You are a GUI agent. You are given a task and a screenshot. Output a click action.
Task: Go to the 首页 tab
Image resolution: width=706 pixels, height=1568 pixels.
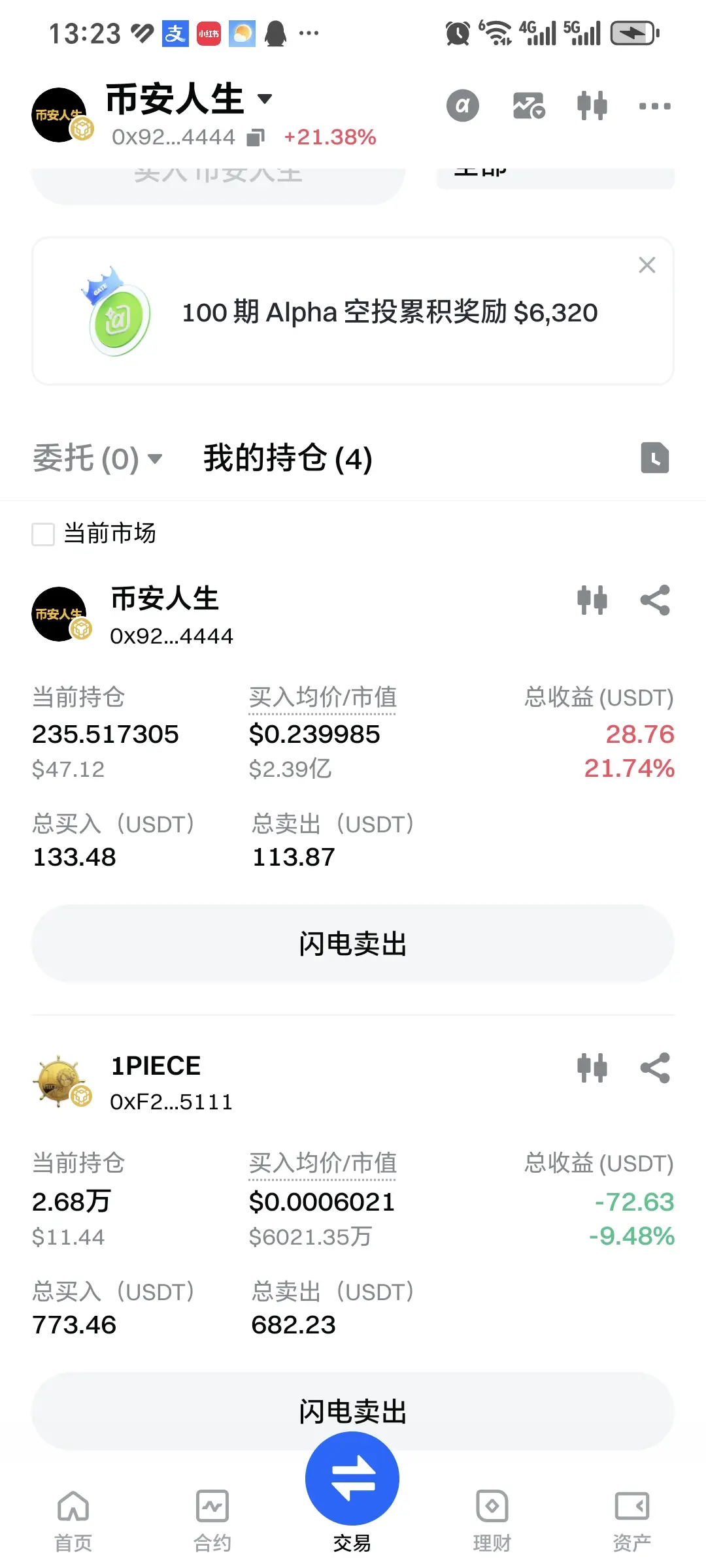pyautogui.click(x=73, y=1520)
